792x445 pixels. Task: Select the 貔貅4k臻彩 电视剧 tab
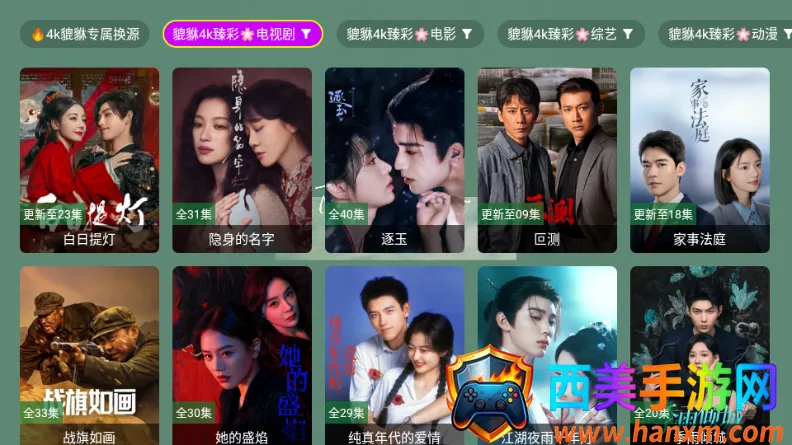coord(242,34)
